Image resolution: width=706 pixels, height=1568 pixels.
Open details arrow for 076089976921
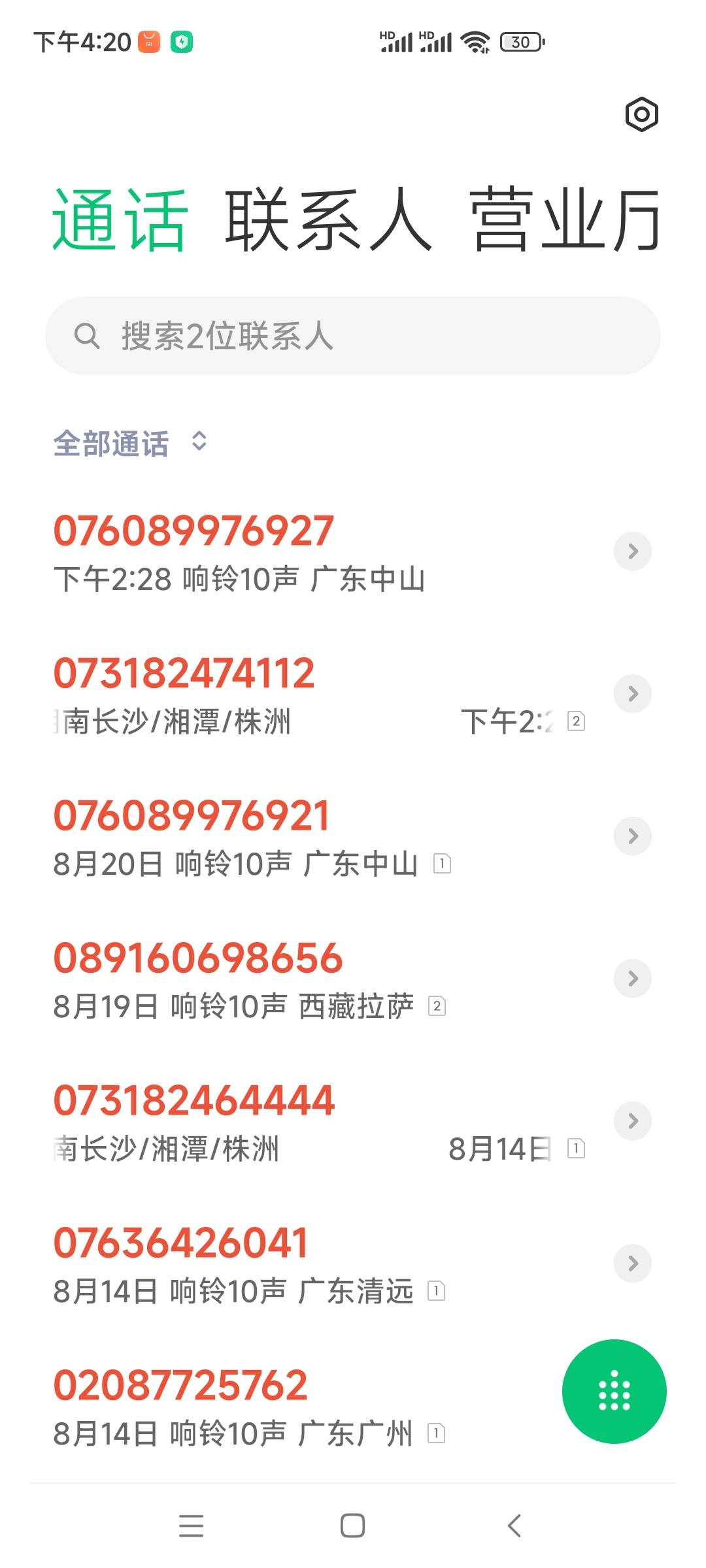click(x=633, y=836)
